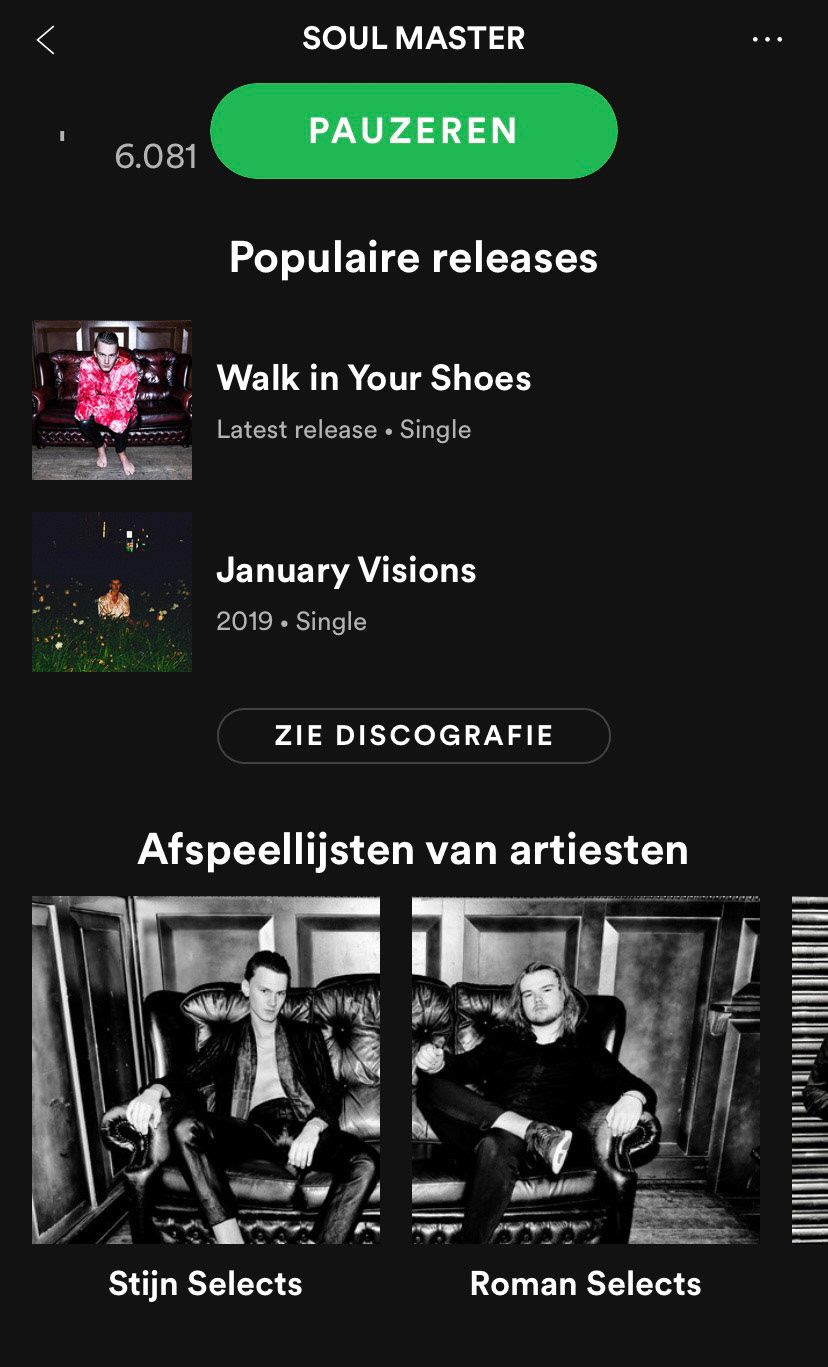This screenshot has height=1367, width=828.
Task: Open the three-dot overflow menu
Action: tap(767, 40)
